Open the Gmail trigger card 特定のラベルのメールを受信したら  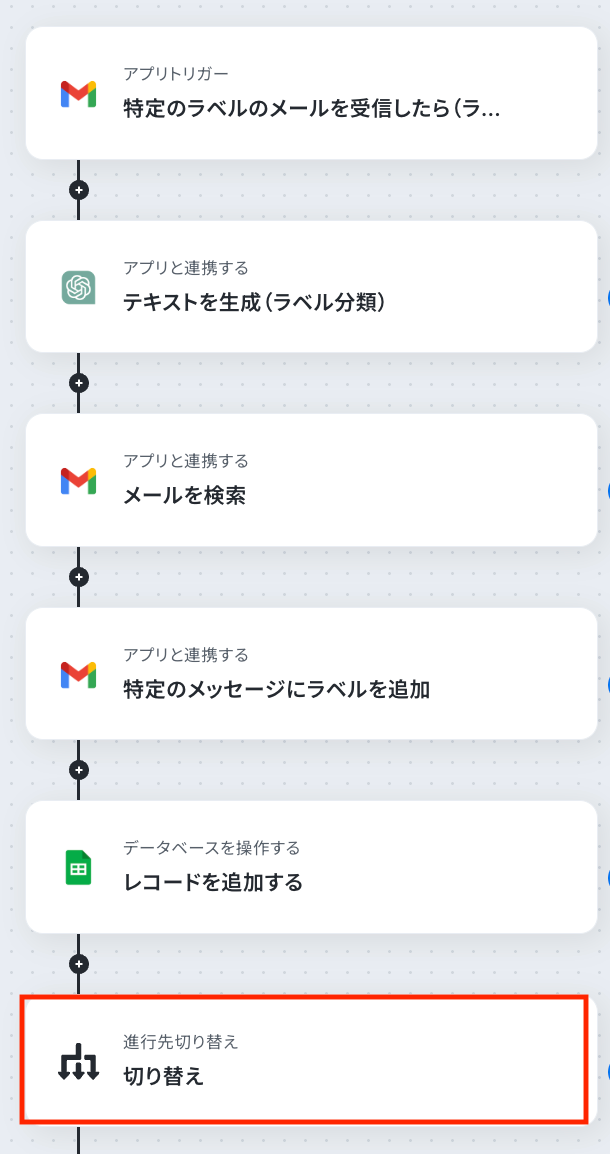click(x=310, y=94)
